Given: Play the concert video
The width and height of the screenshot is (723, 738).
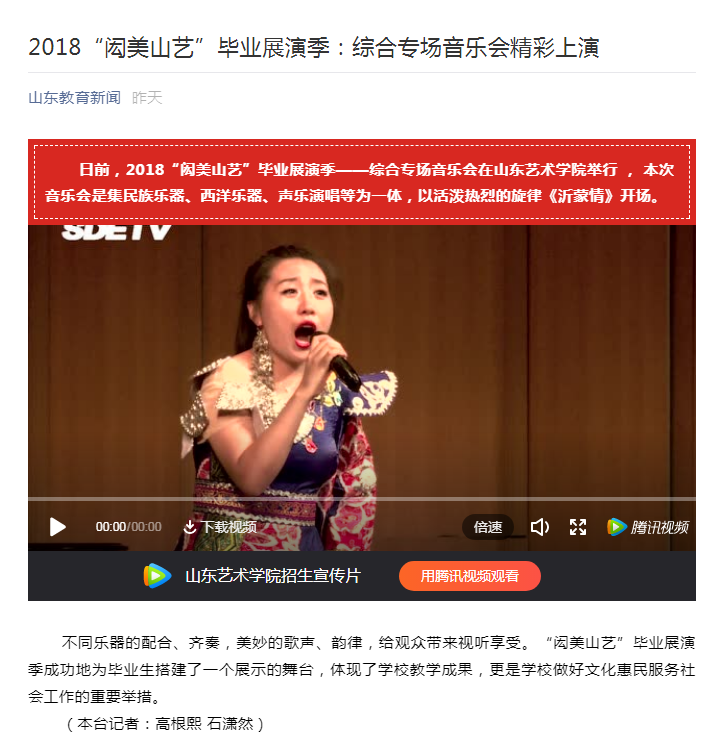Looking at the screenshot, I should (x=58, y=527).
